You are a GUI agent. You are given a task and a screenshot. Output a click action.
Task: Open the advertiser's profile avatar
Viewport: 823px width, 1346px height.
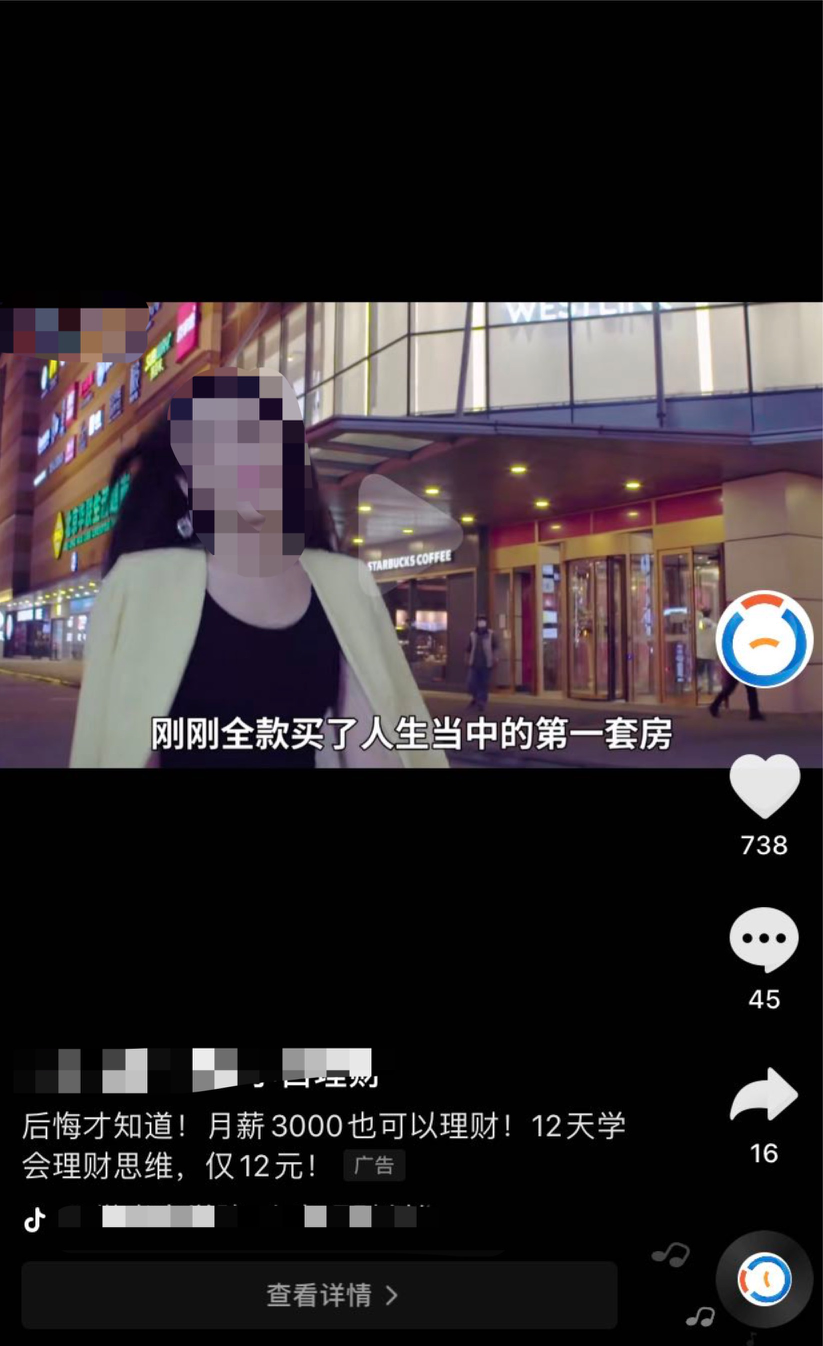(764, 639)
